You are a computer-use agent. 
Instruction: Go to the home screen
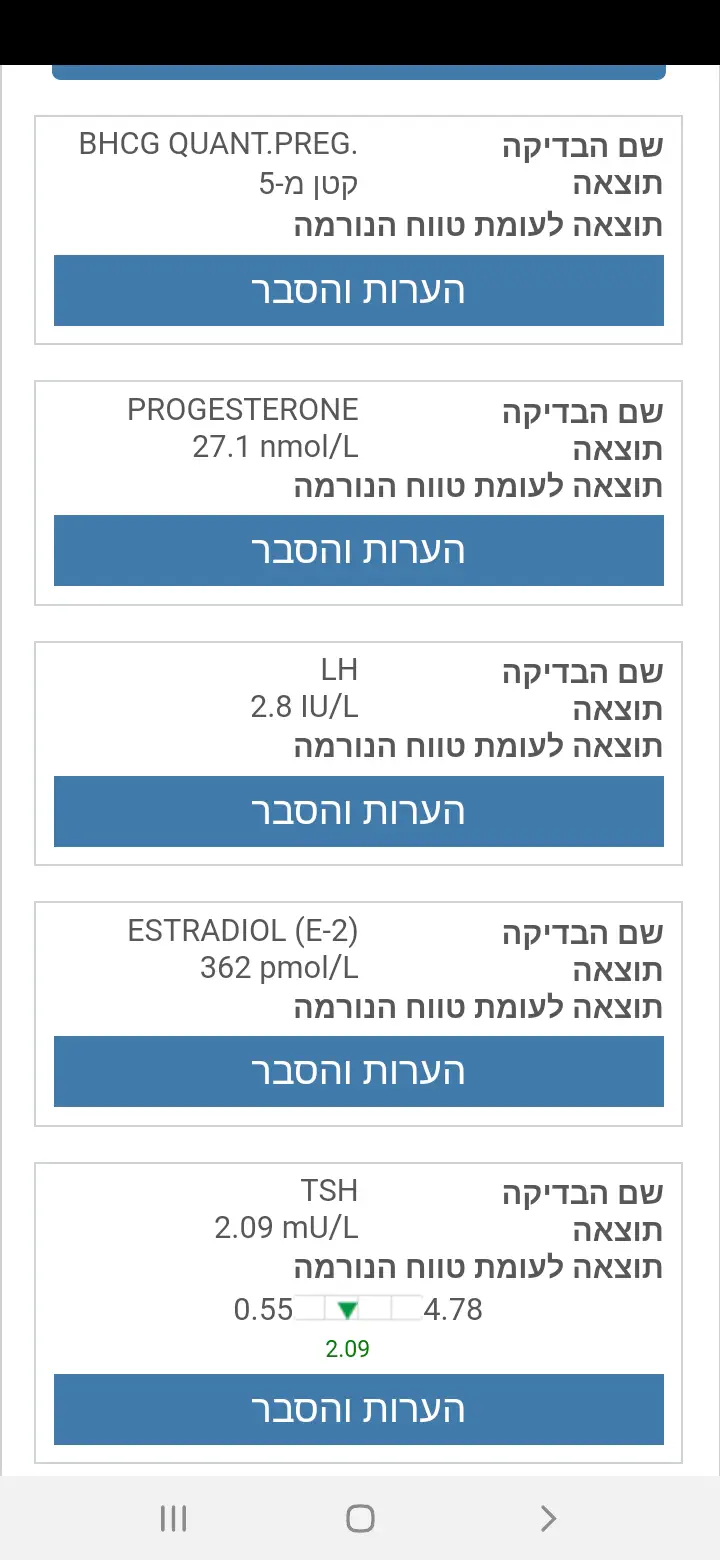360,1519
